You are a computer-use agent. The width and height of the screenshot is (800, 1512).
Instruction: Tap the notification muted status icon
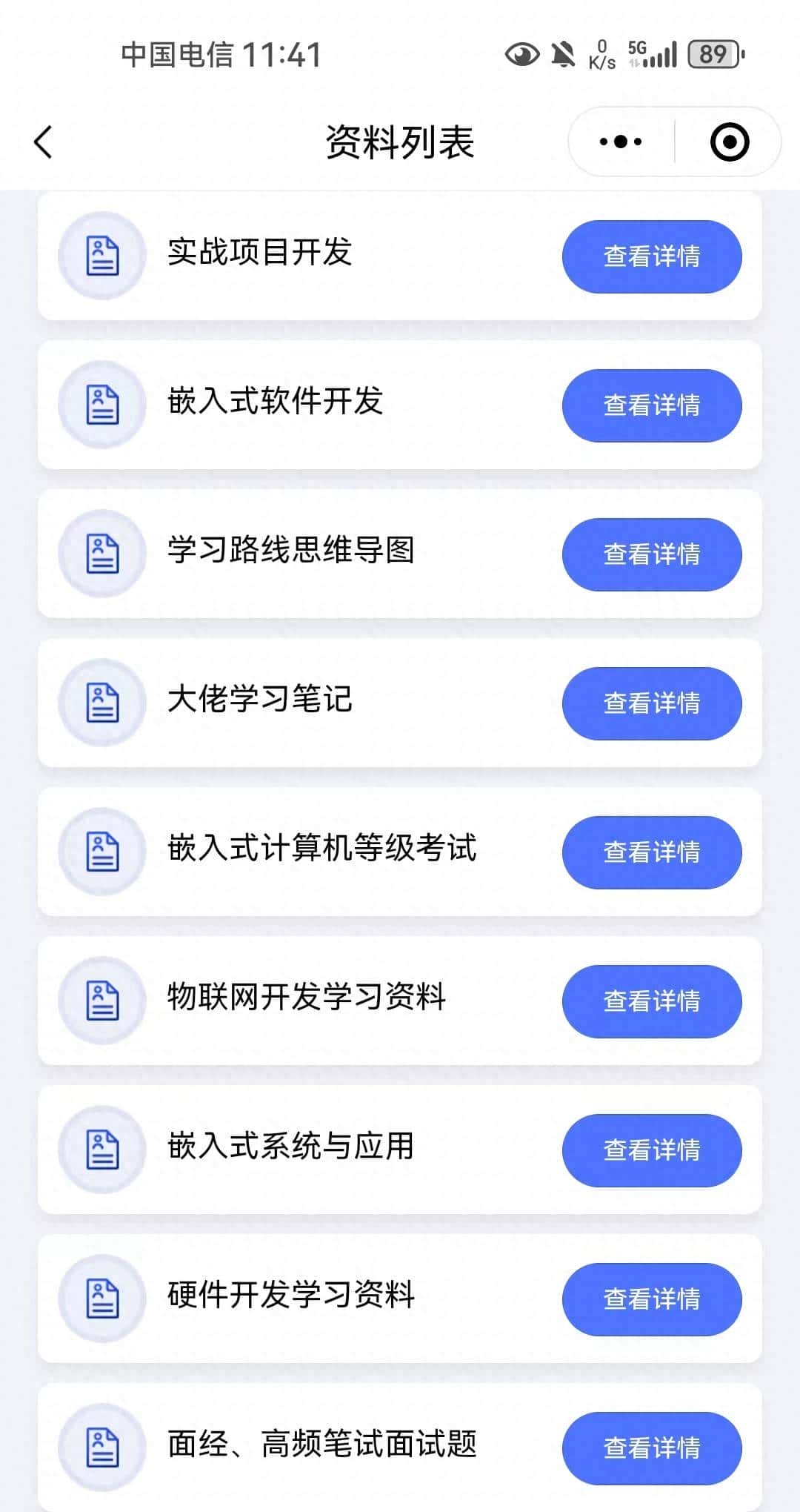click(563, 54)
